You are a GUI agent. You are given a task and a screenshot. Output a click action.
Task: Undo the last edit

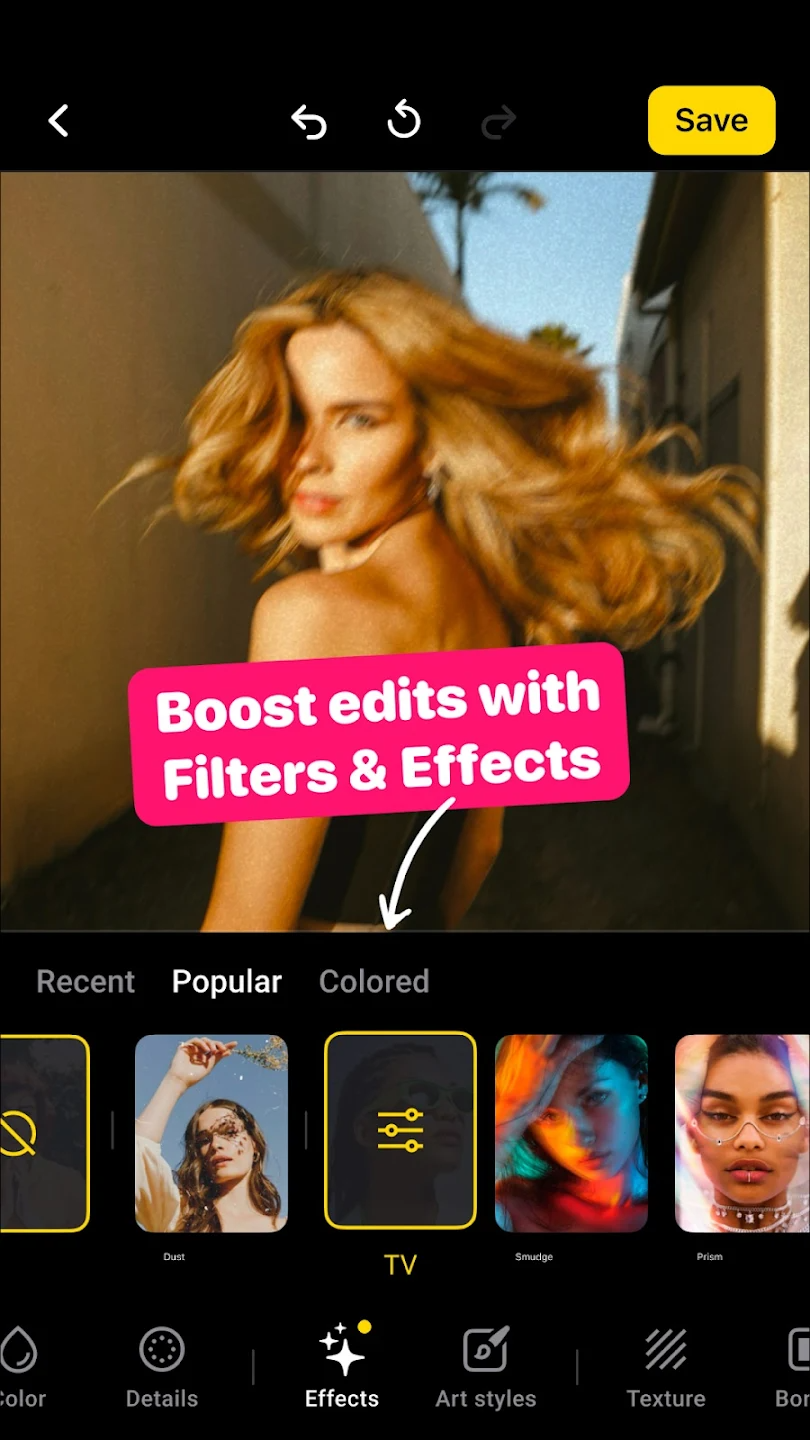pos(309,122)
